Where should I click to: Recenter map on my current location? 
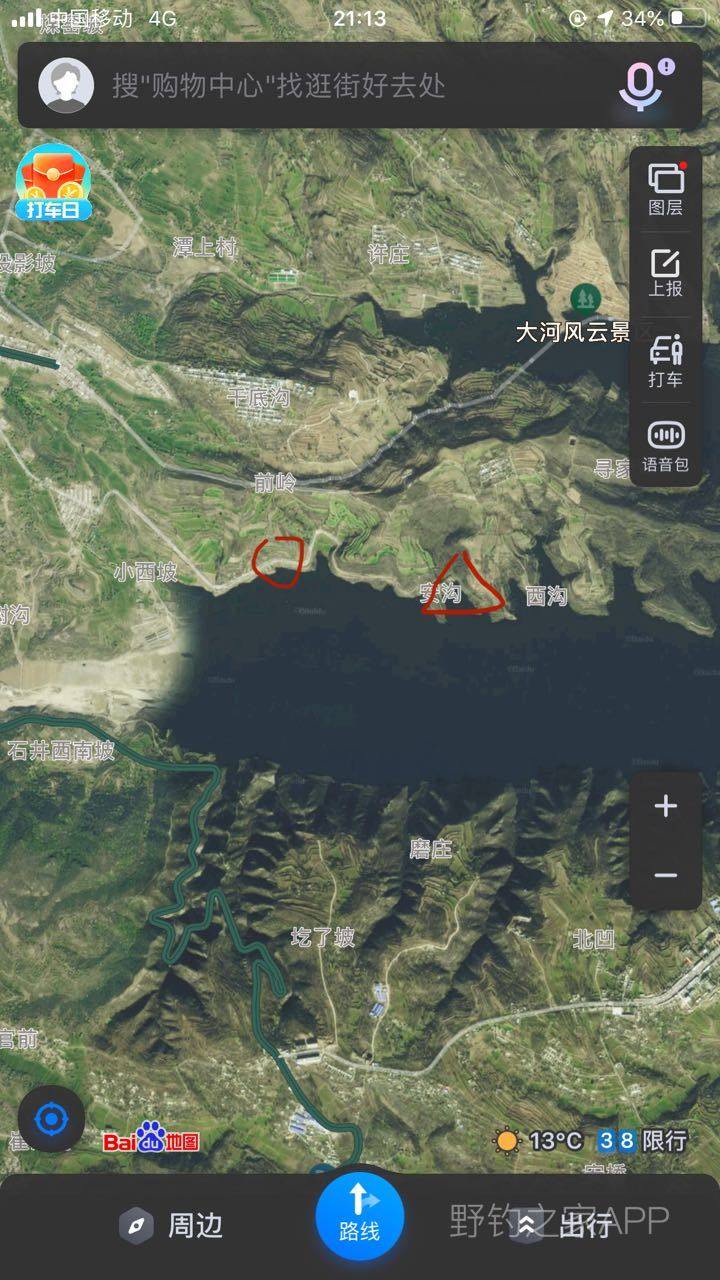click(x=51, y=1118)
